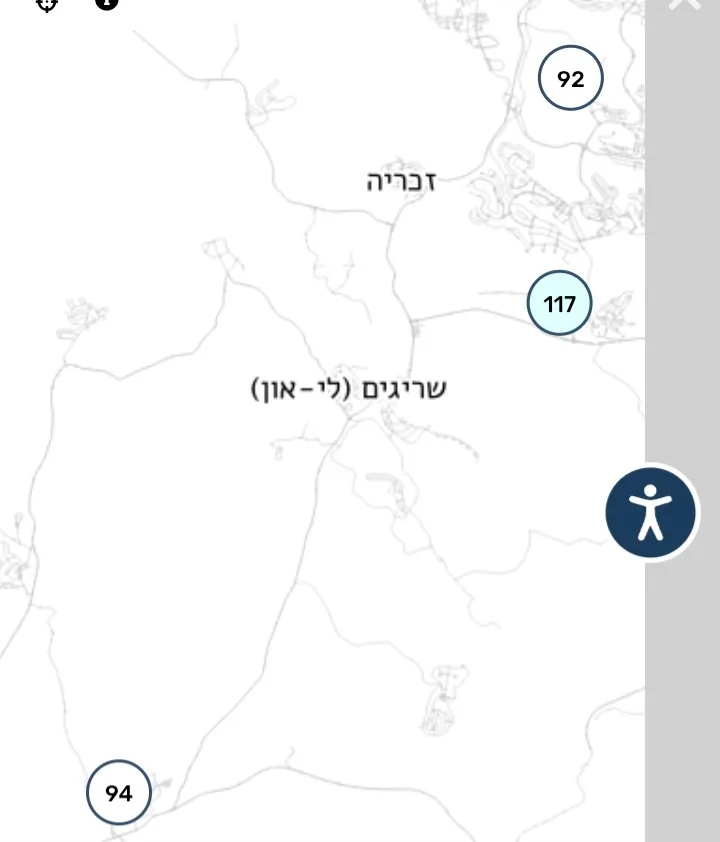Center the map on my location
The width and height of the screenshot is (720, 842).
pos(46,3)
